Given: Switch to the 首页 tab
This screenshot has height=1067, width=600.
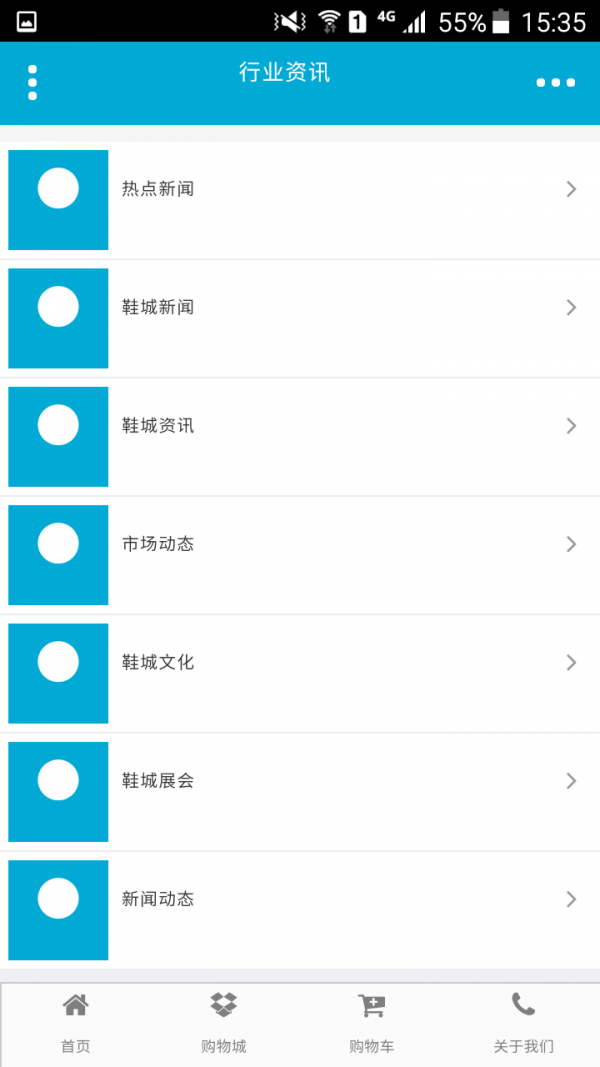Looking at the screenshot, I should [x=75, y=1024].
